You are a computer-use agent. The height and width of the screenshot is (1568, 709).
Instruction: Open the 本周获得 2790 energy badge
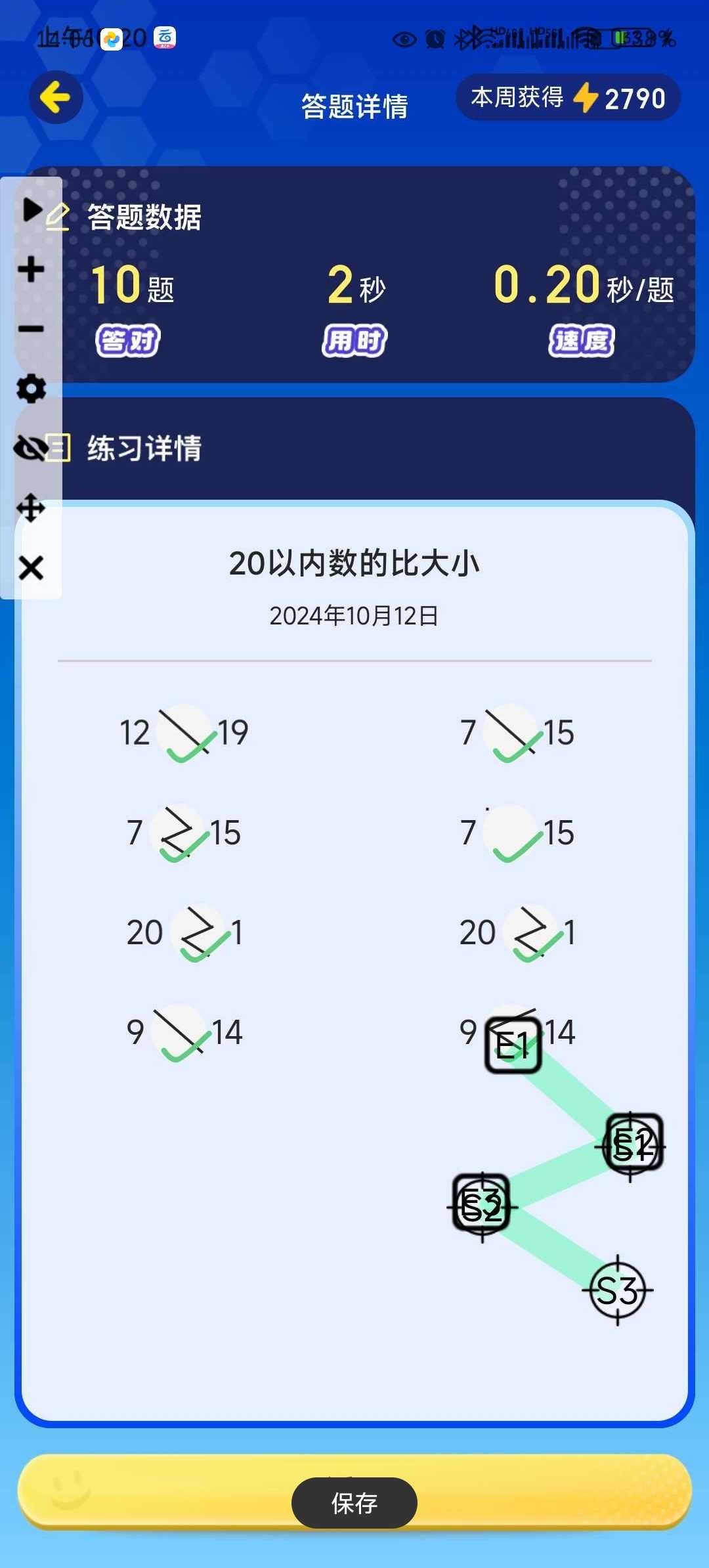(568, 98)
